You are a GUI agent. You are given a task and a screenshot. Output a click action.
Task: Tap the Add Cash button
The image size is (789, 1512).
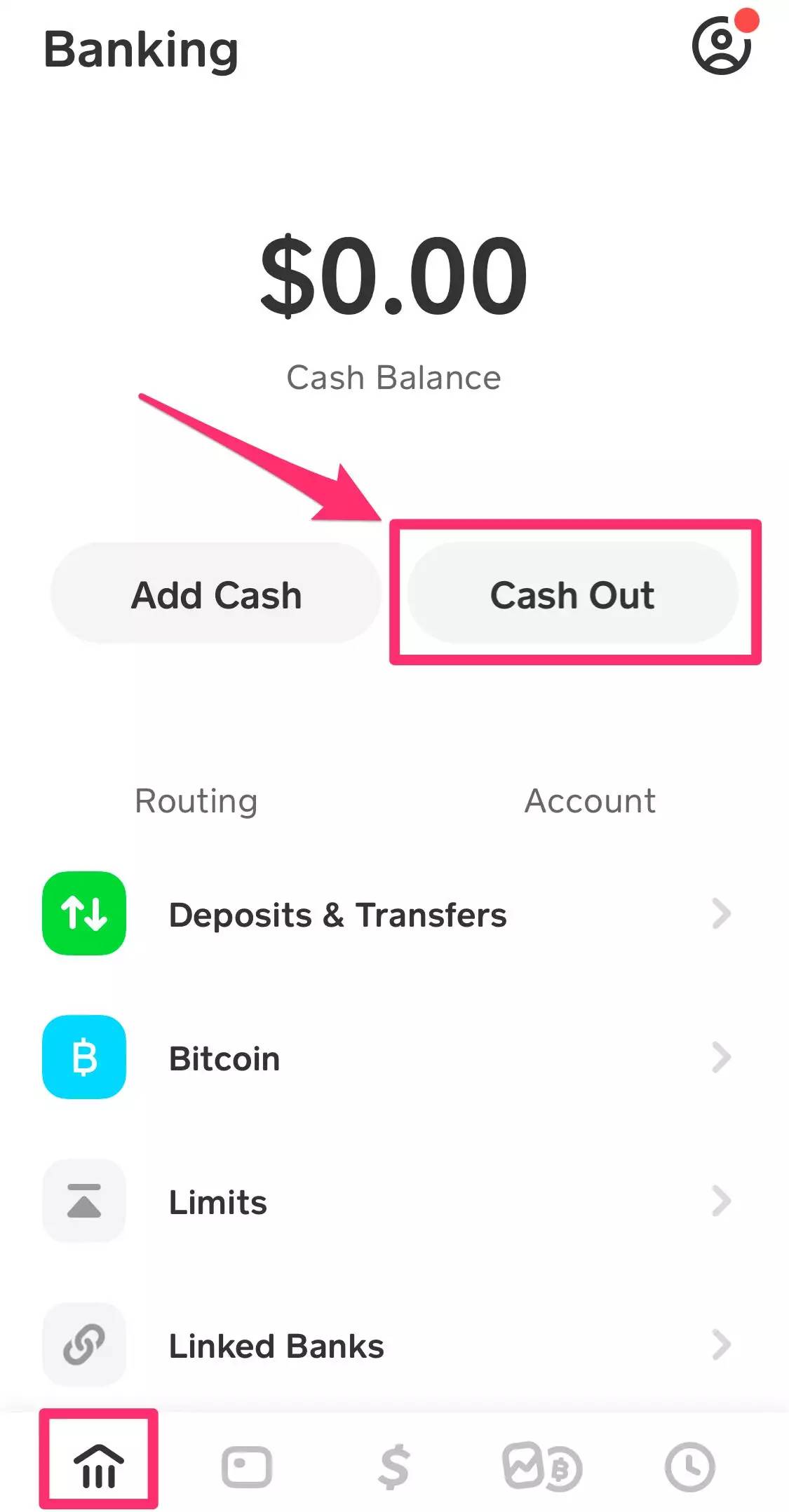(x=216, y=594)
